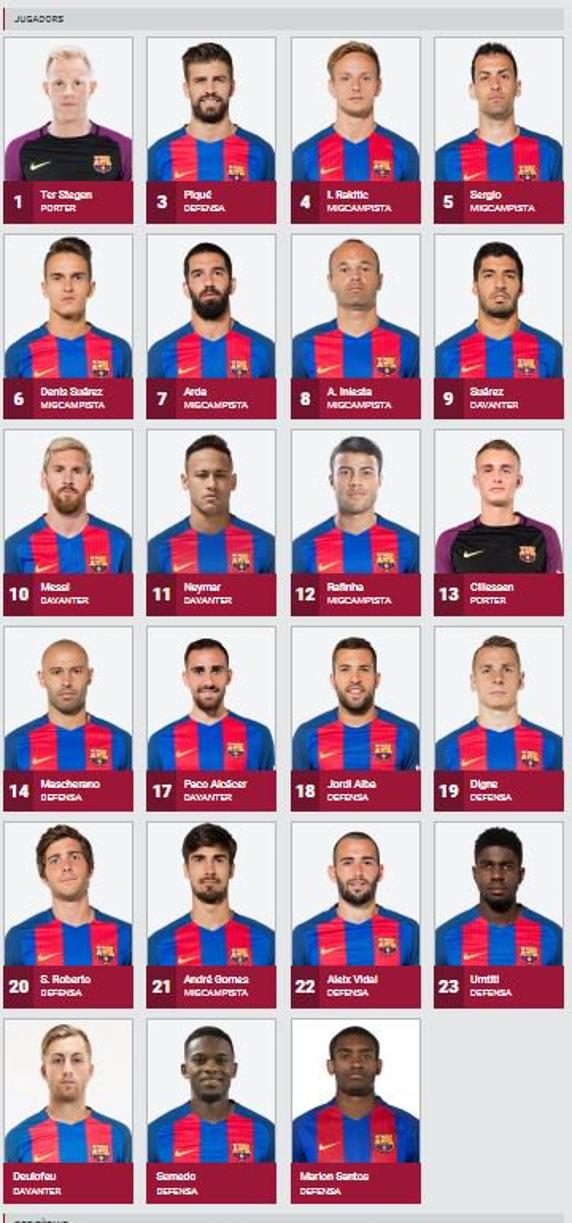Select the André Gomes card
572x1223 pixels.
(211, 914)
